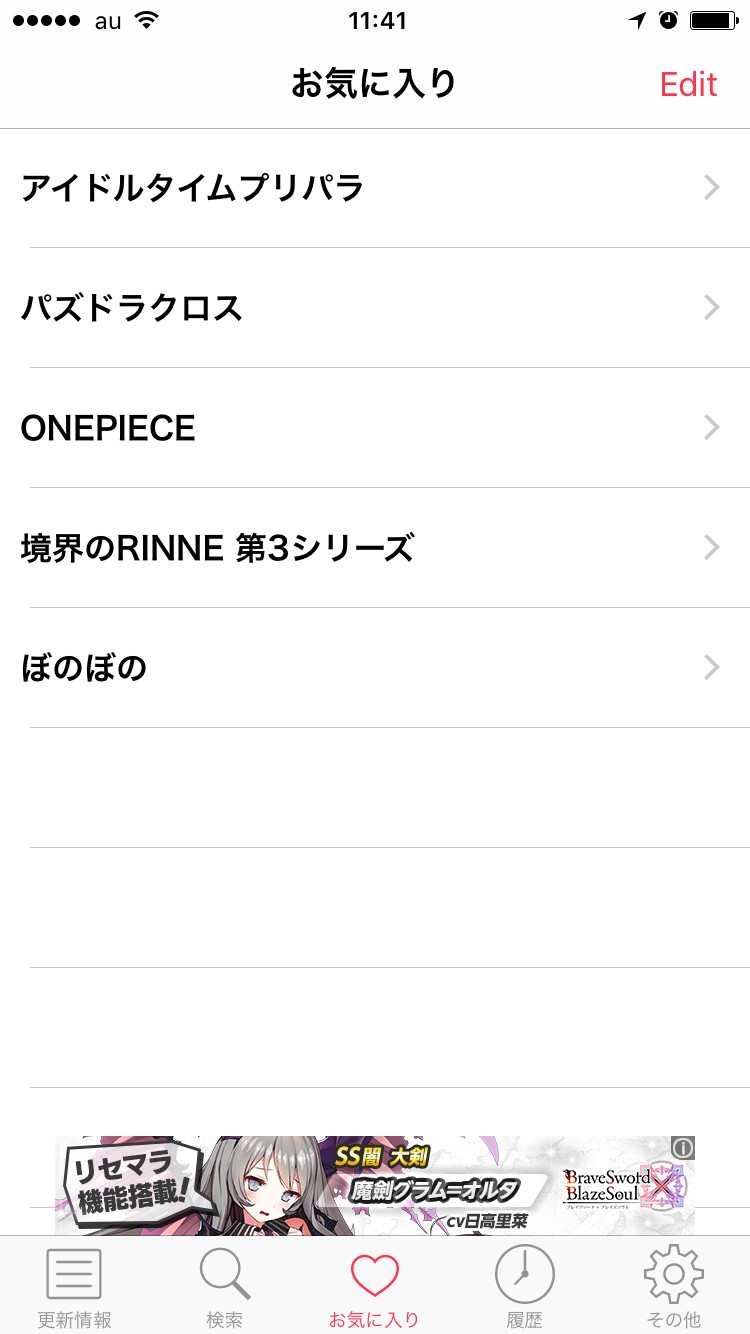Open the パズドラクロス entry
Screen dimensions: 750x1334
click(x=375, y=308)
